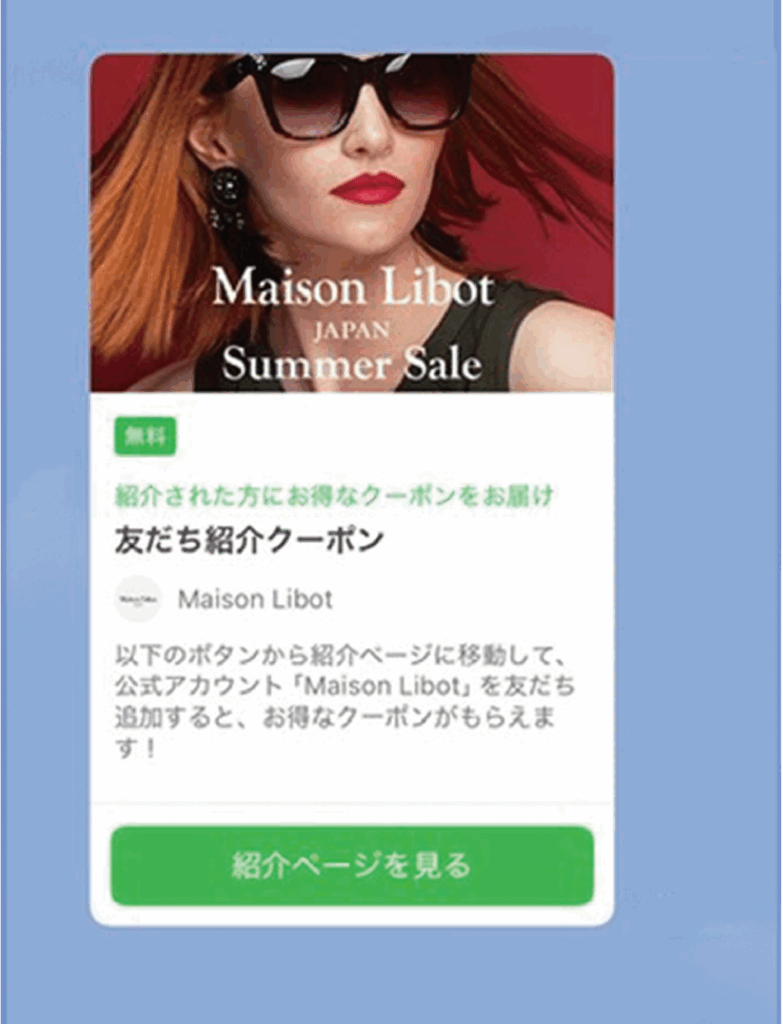This screenshot has width=783, height=1024.
Task: Tap the 紹介ページを見る button
Action: (x=352, y=865)
